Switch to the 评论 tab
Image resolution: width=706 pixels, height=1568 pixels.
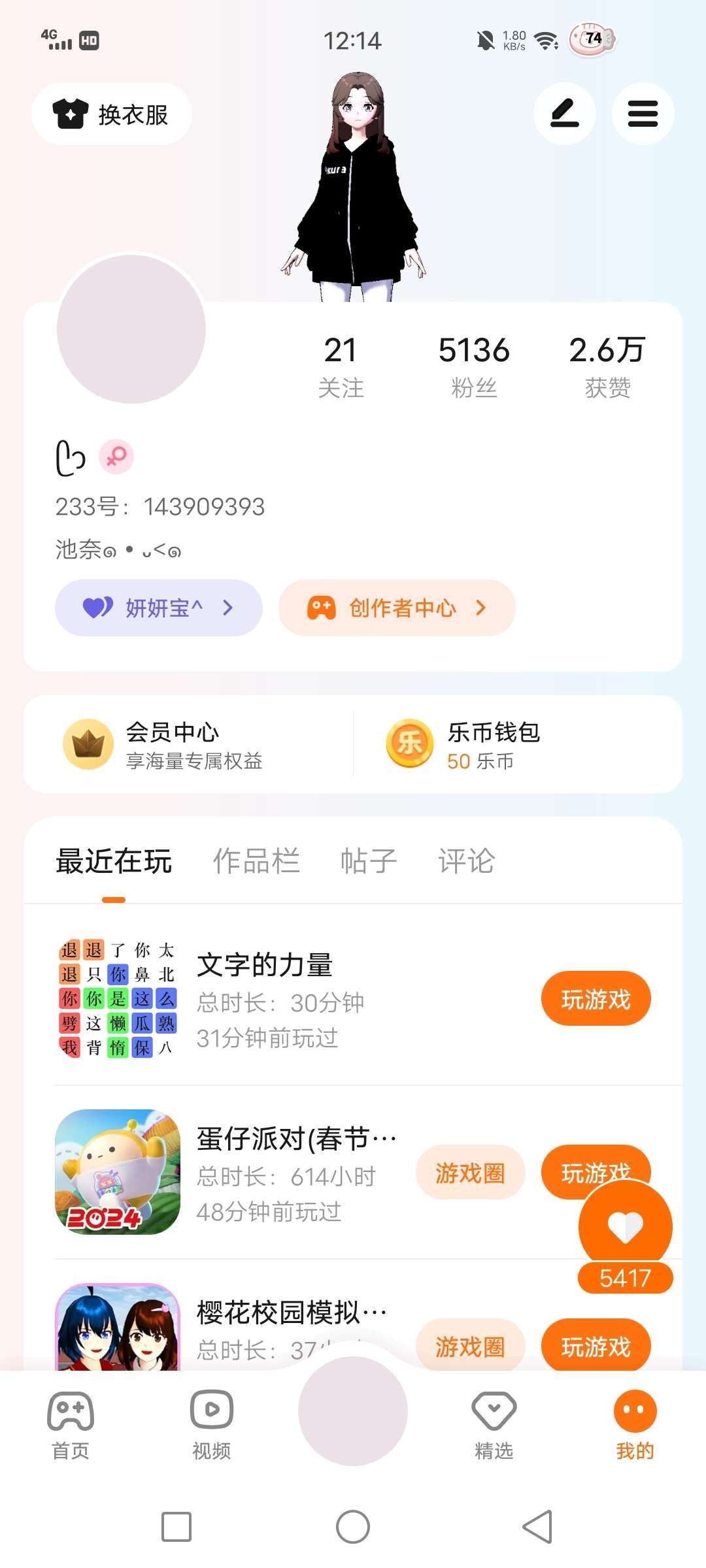(466, 860)
